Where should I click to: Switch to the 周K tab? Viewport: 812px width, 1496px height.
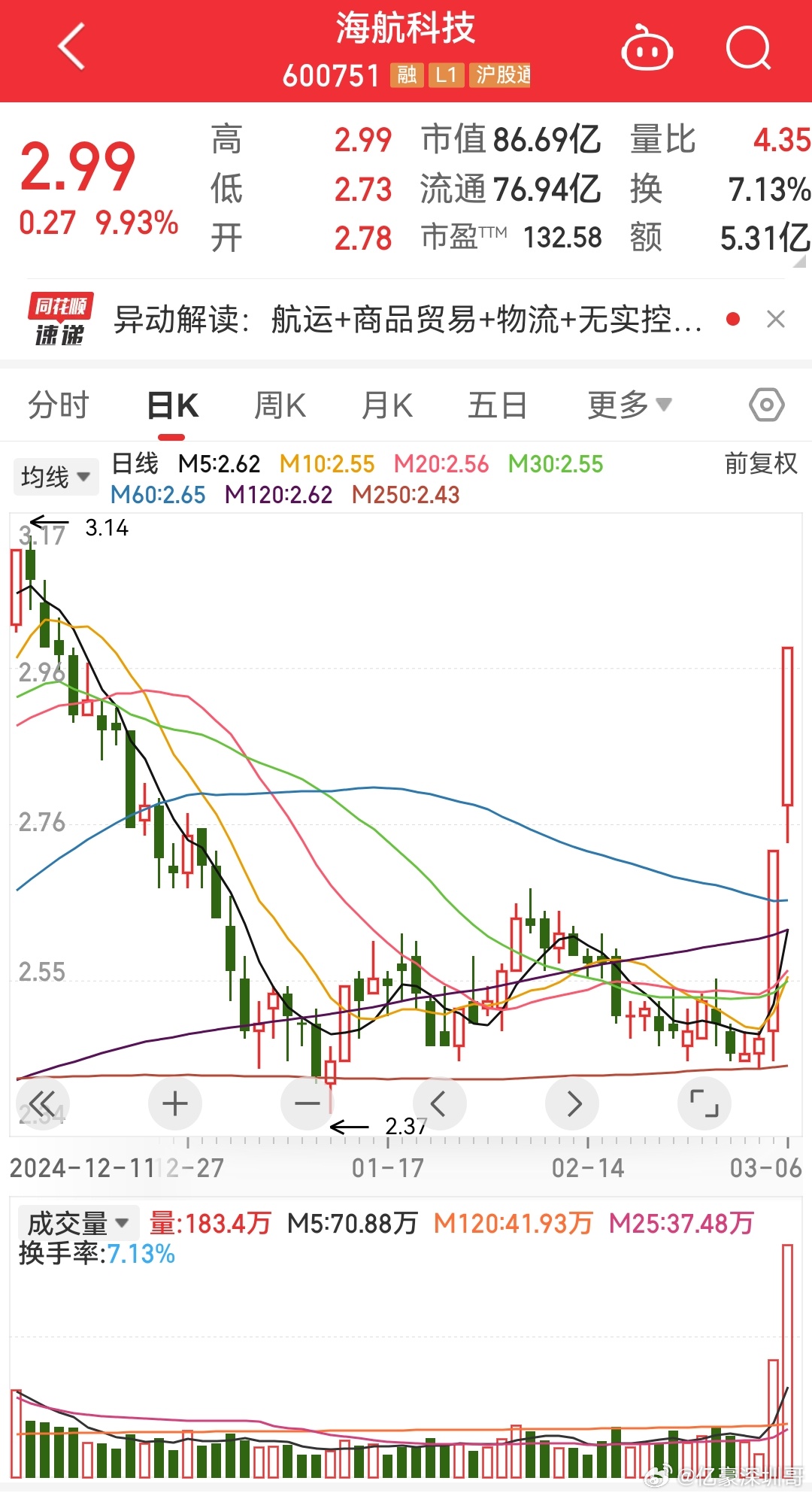coord(280,405)
